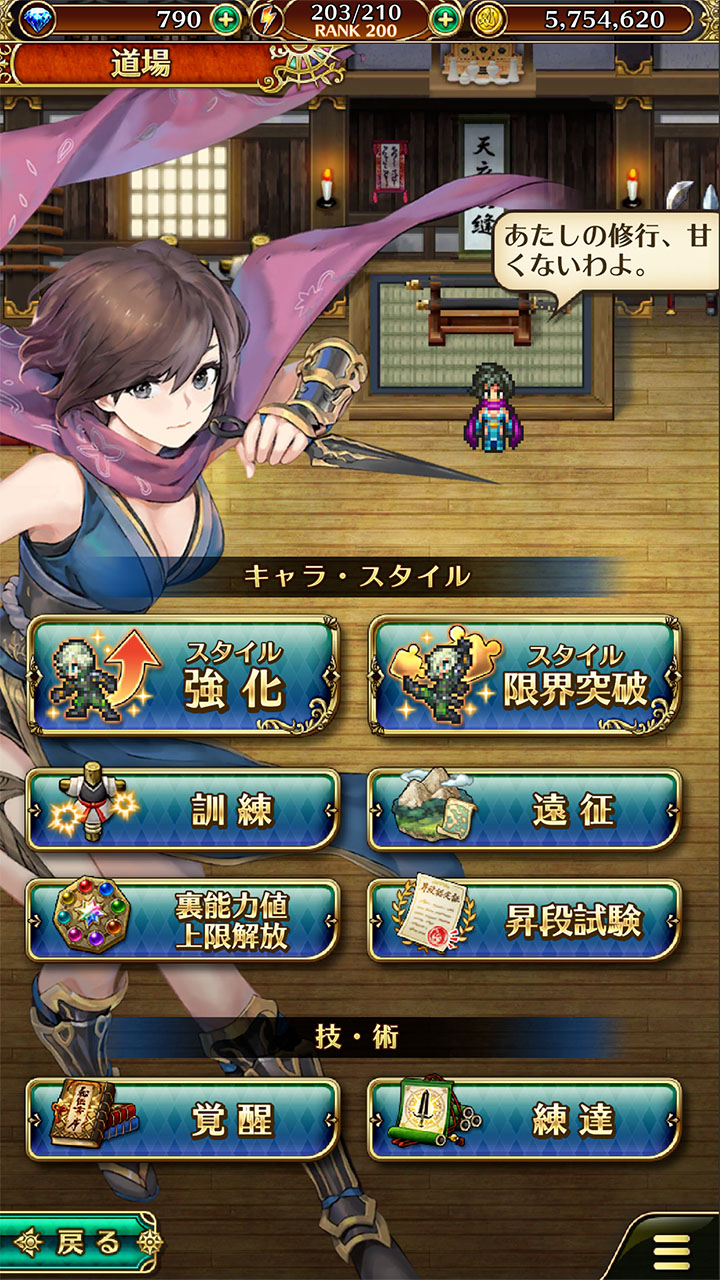Go to 訓練 training
This screenshot has height=1280, width=720.
coord(184,810)
